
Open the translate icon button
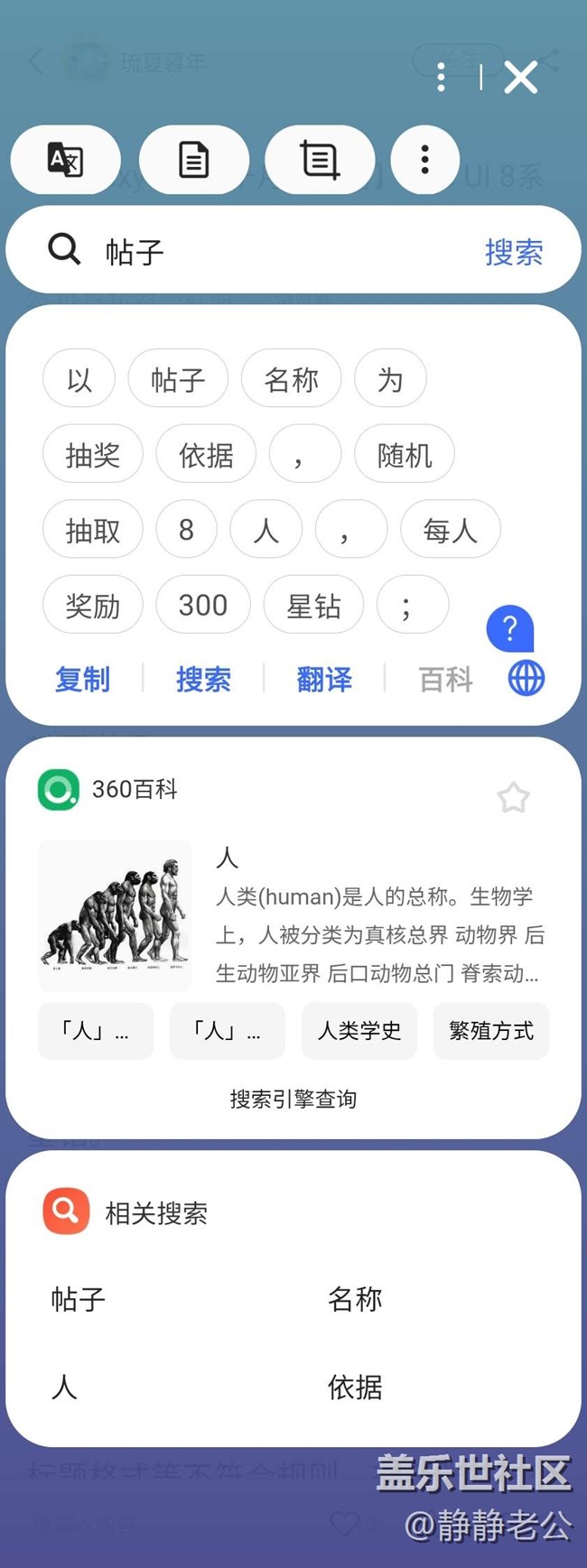pos(65,160)
